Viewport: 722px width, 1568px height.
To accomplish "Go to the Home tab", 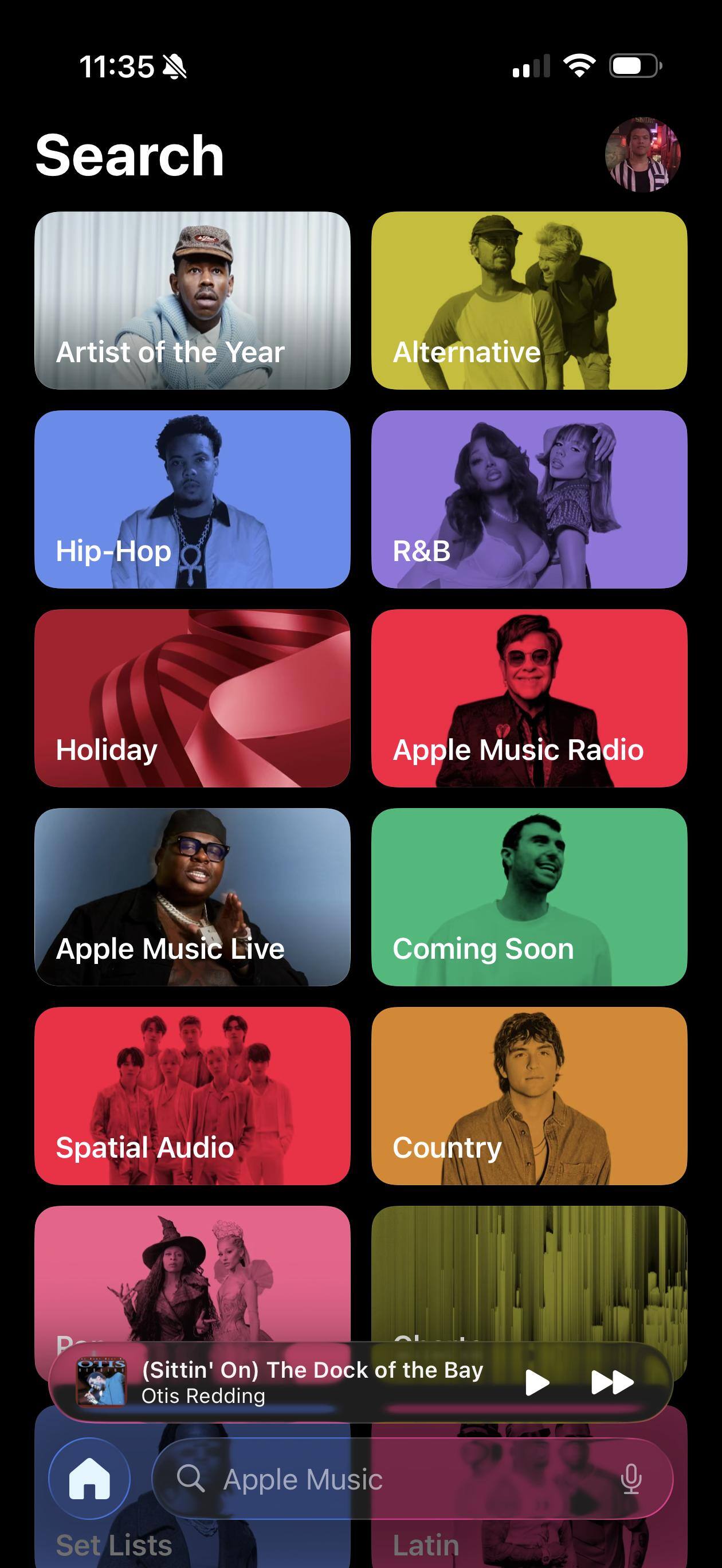I will tap(89, 1479).
